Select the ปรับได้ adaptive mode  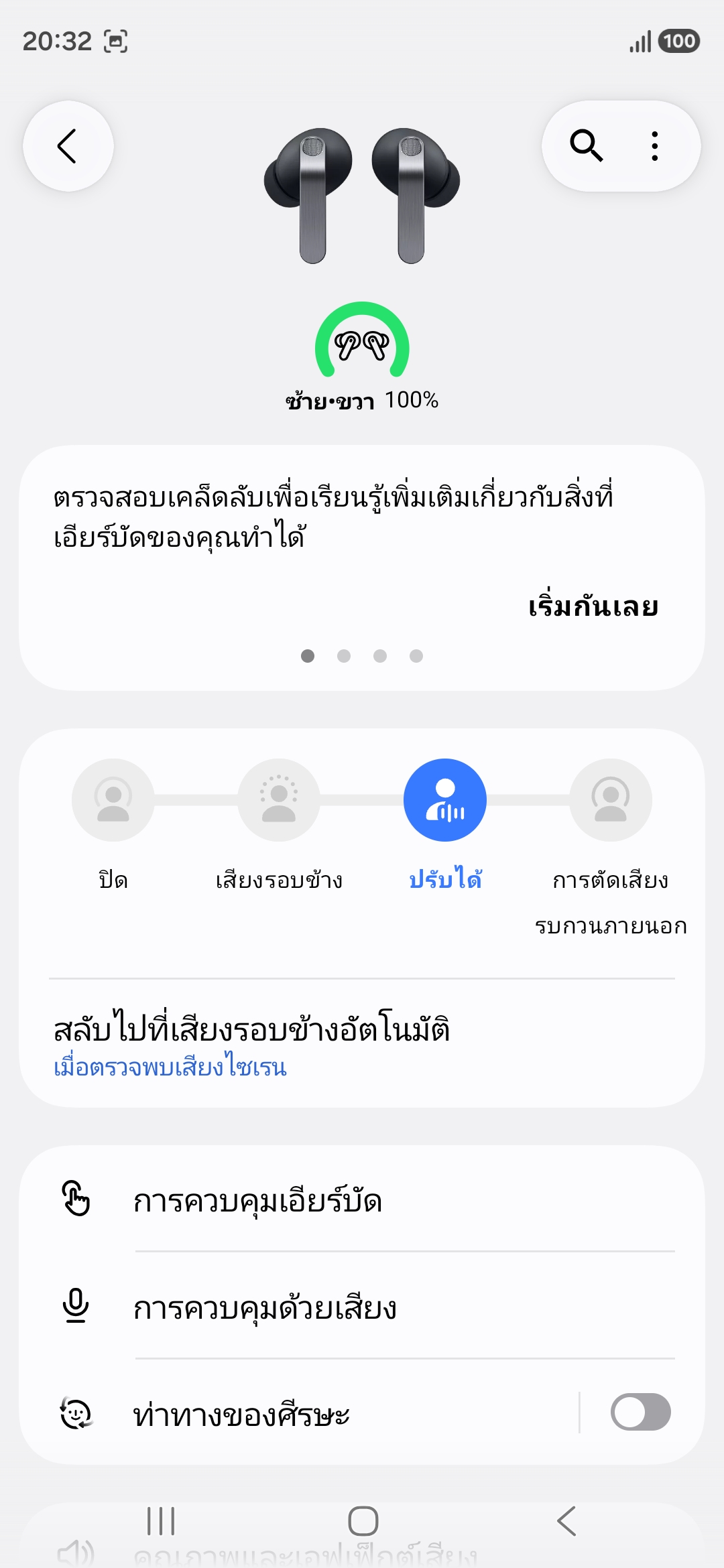[445, 800]
